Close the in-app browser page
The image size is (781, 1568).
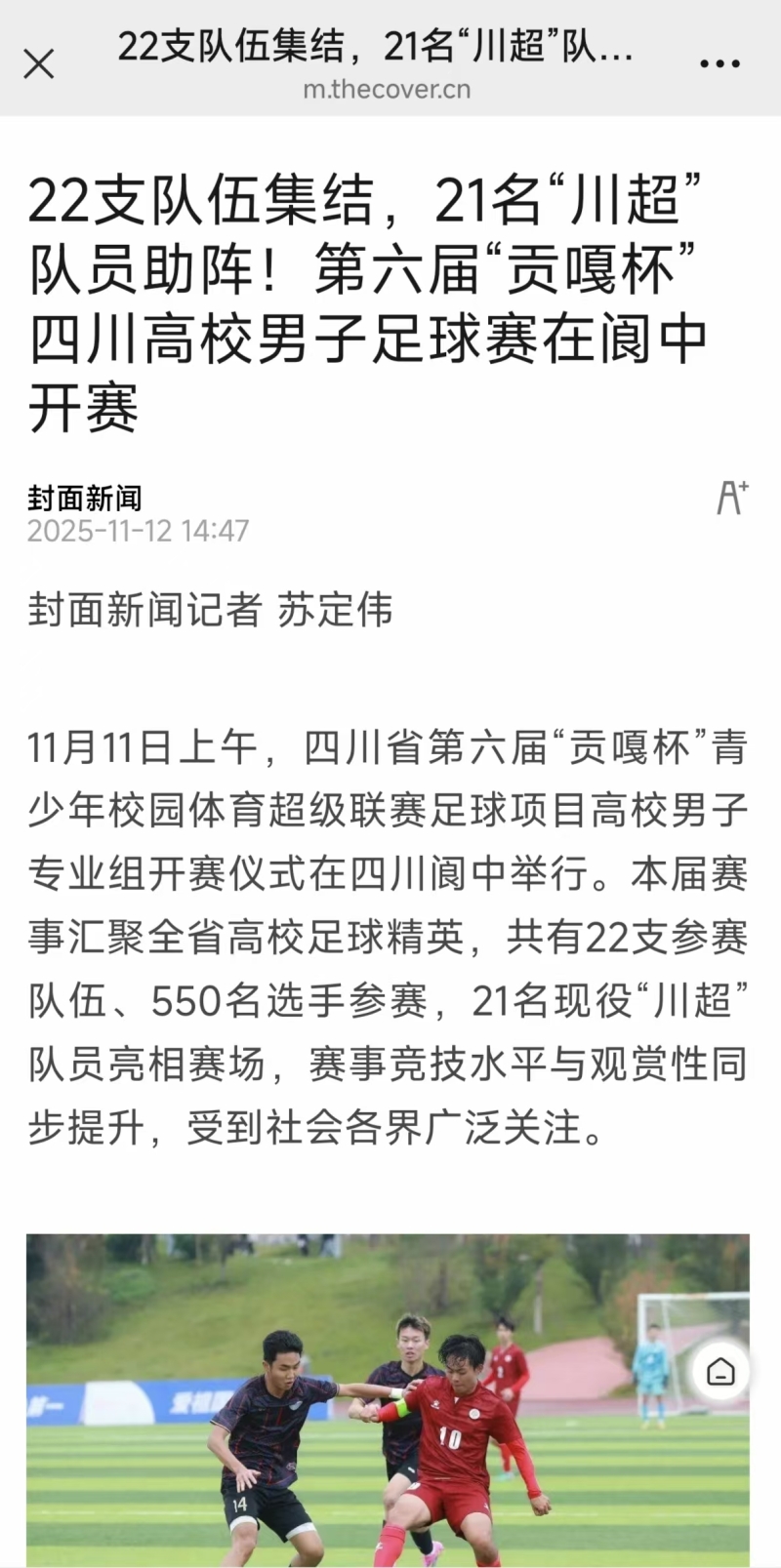click(39, 64)
